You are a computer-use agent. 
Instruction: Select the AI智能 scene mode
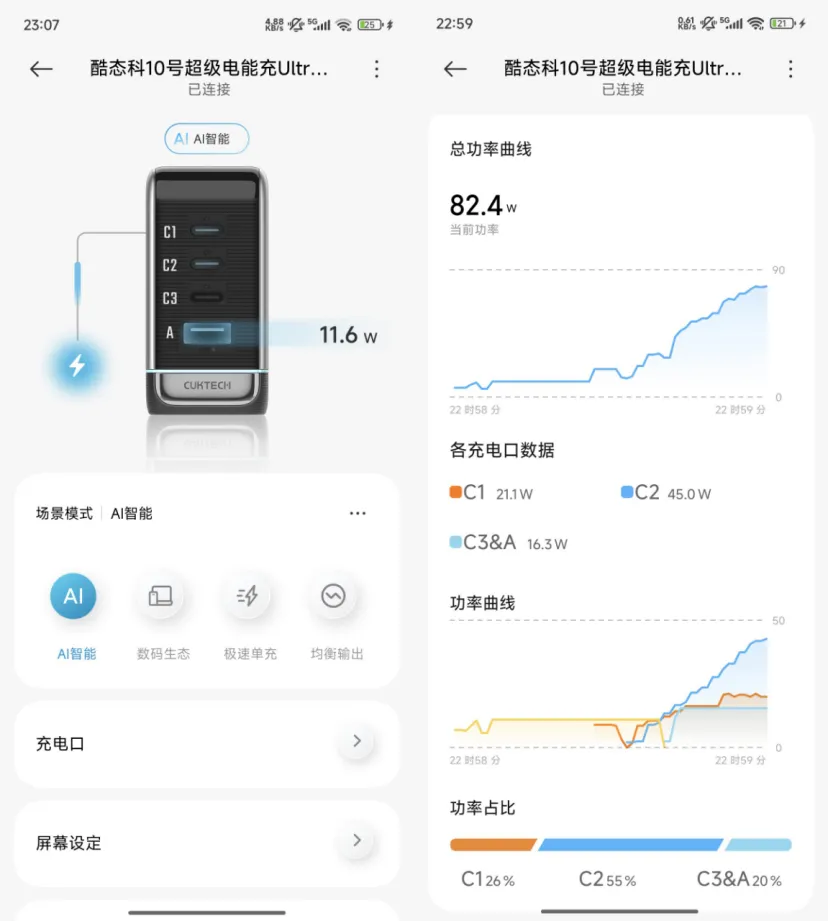click(x=74, y=597)
